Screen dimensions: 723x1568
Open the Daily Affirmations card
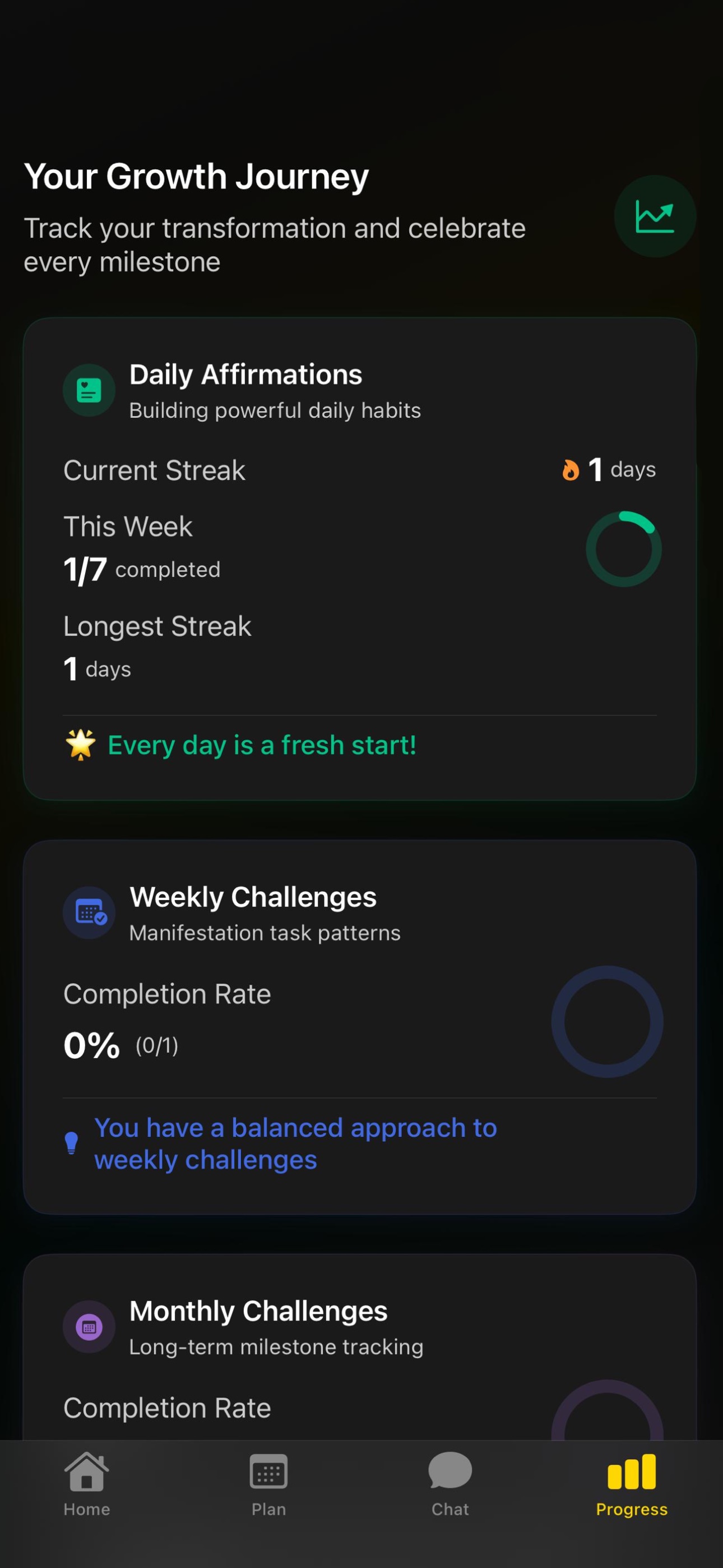[x=359, y=557]
